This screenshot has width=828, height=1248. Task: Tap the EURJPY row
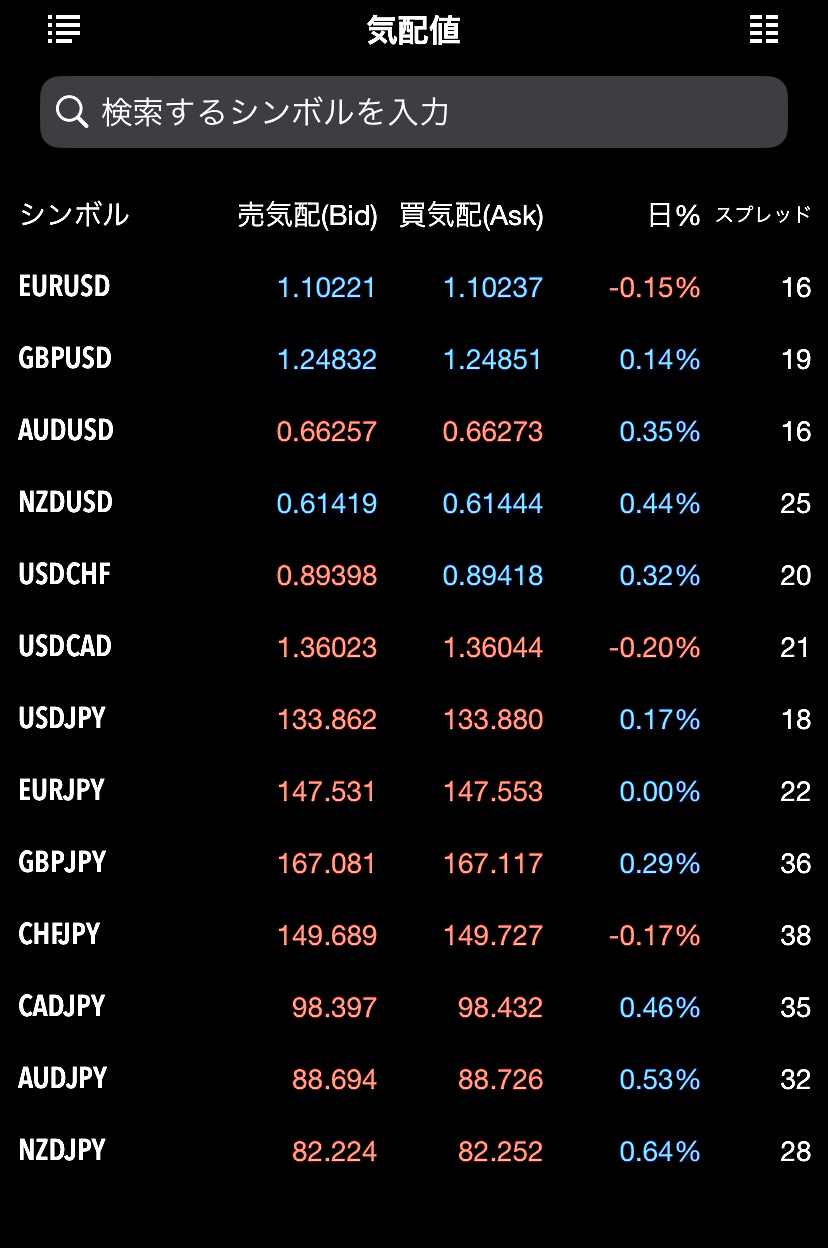[x=414, y=792]
